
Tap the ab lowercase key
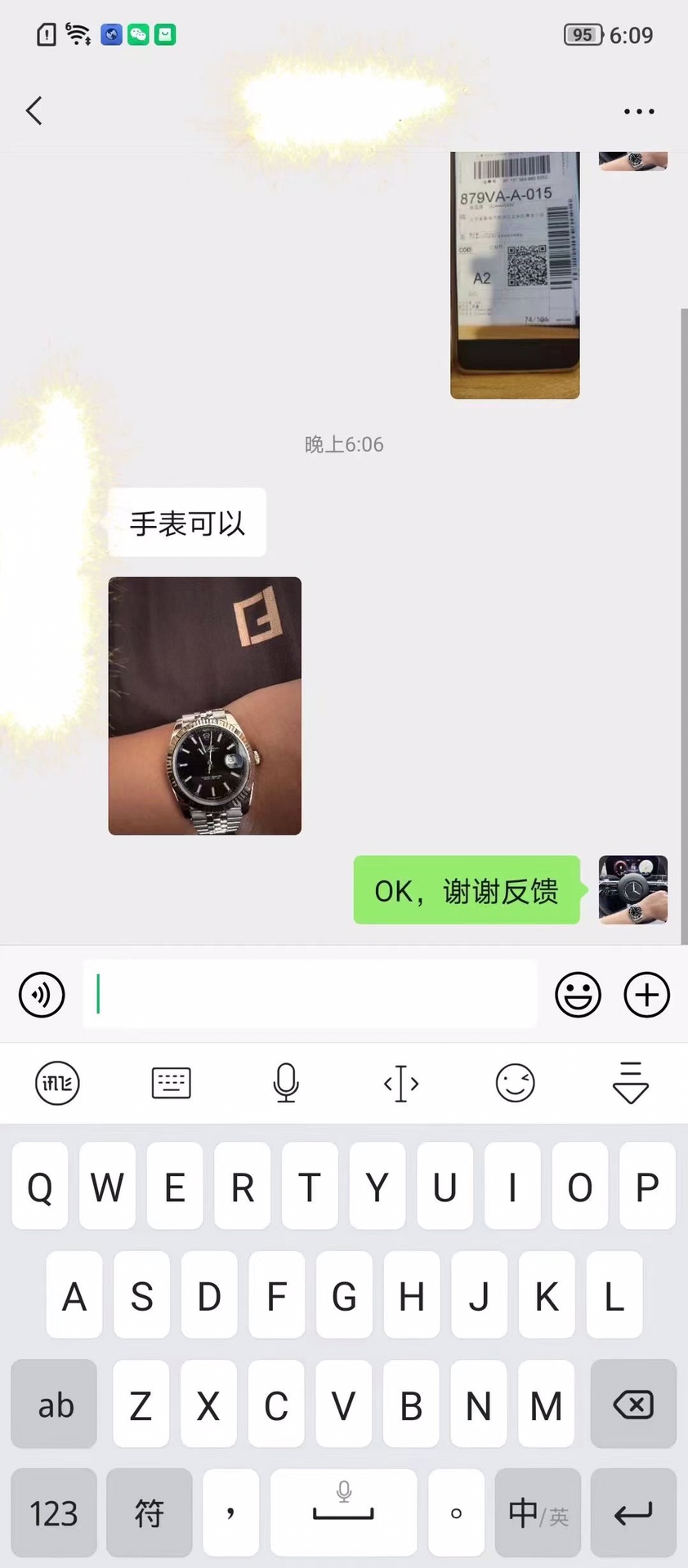click(x=54, y=1405)
